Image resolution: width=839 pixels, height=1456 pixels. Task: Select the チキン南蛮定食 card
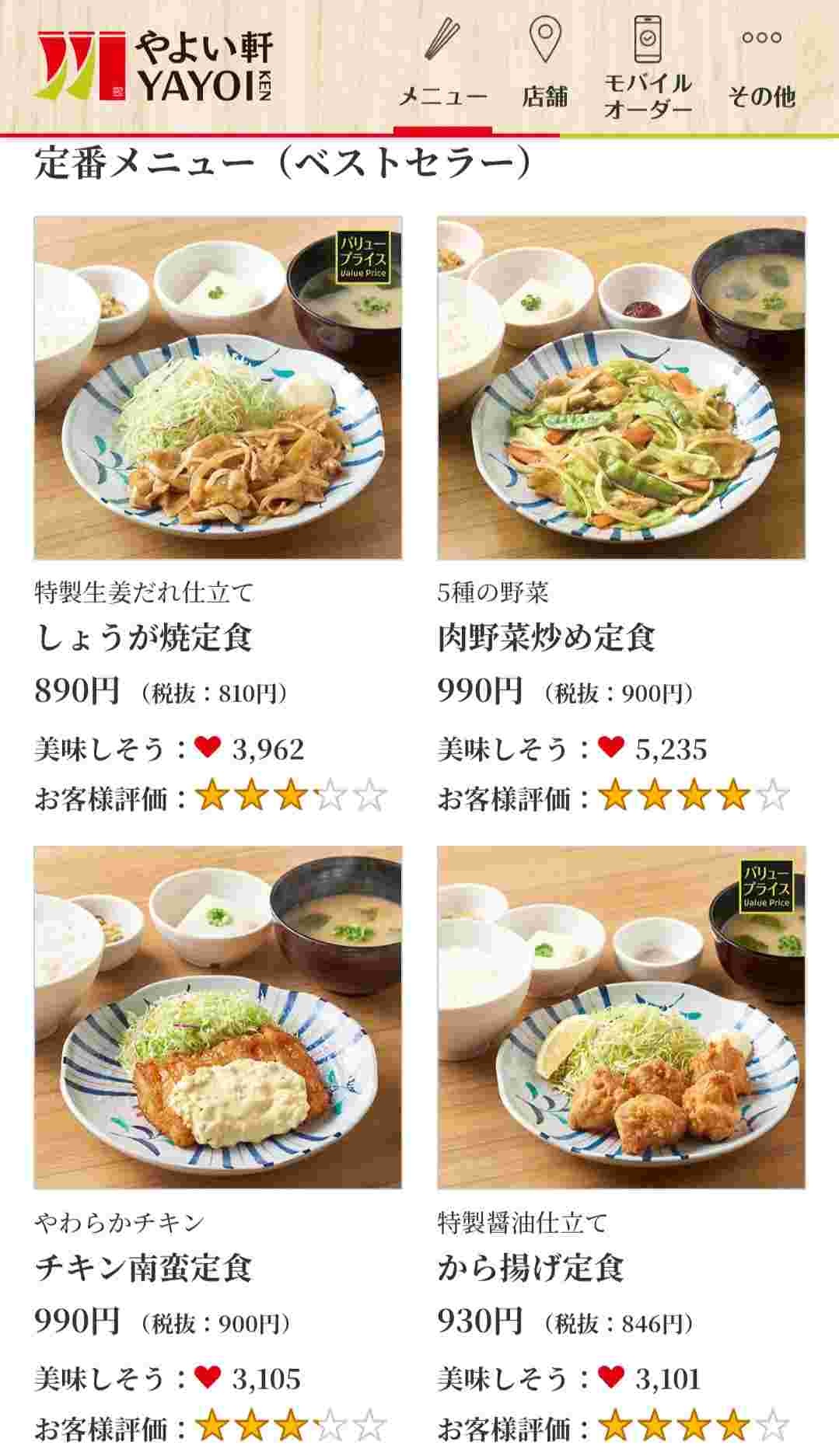[218, 1018]
